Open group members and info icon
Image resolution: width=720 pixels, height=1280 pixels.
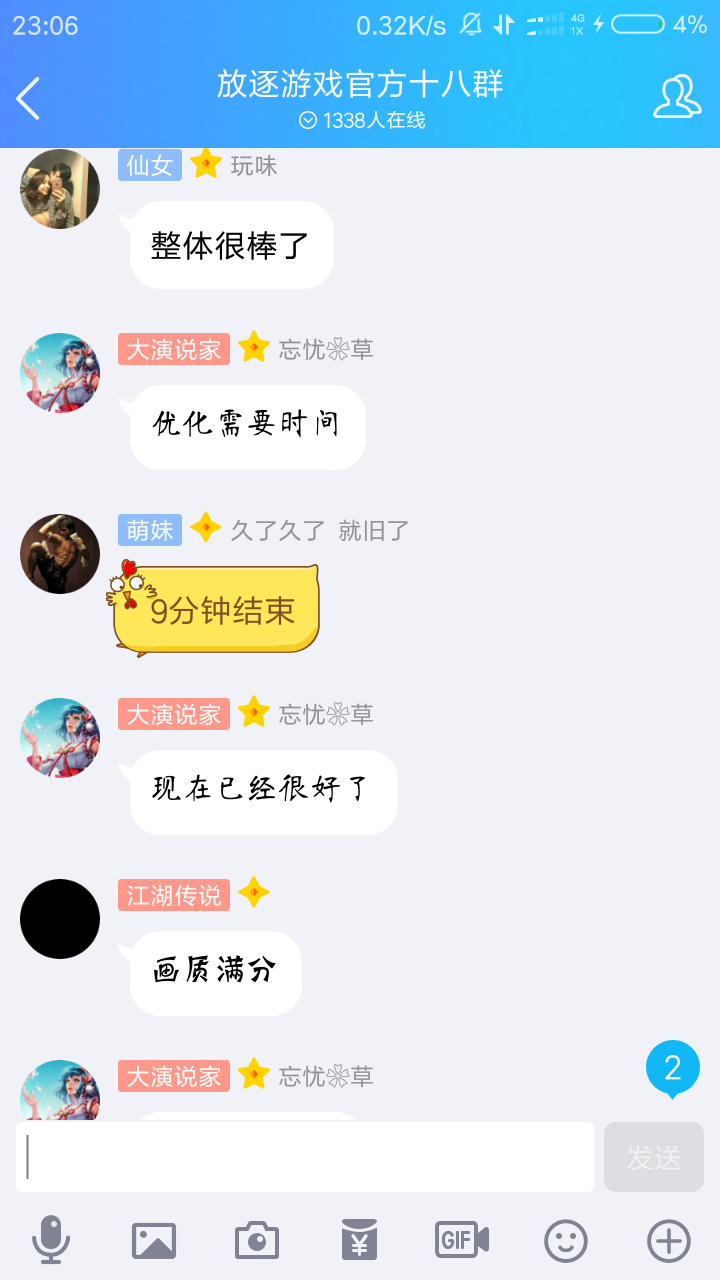click(677, 97)
